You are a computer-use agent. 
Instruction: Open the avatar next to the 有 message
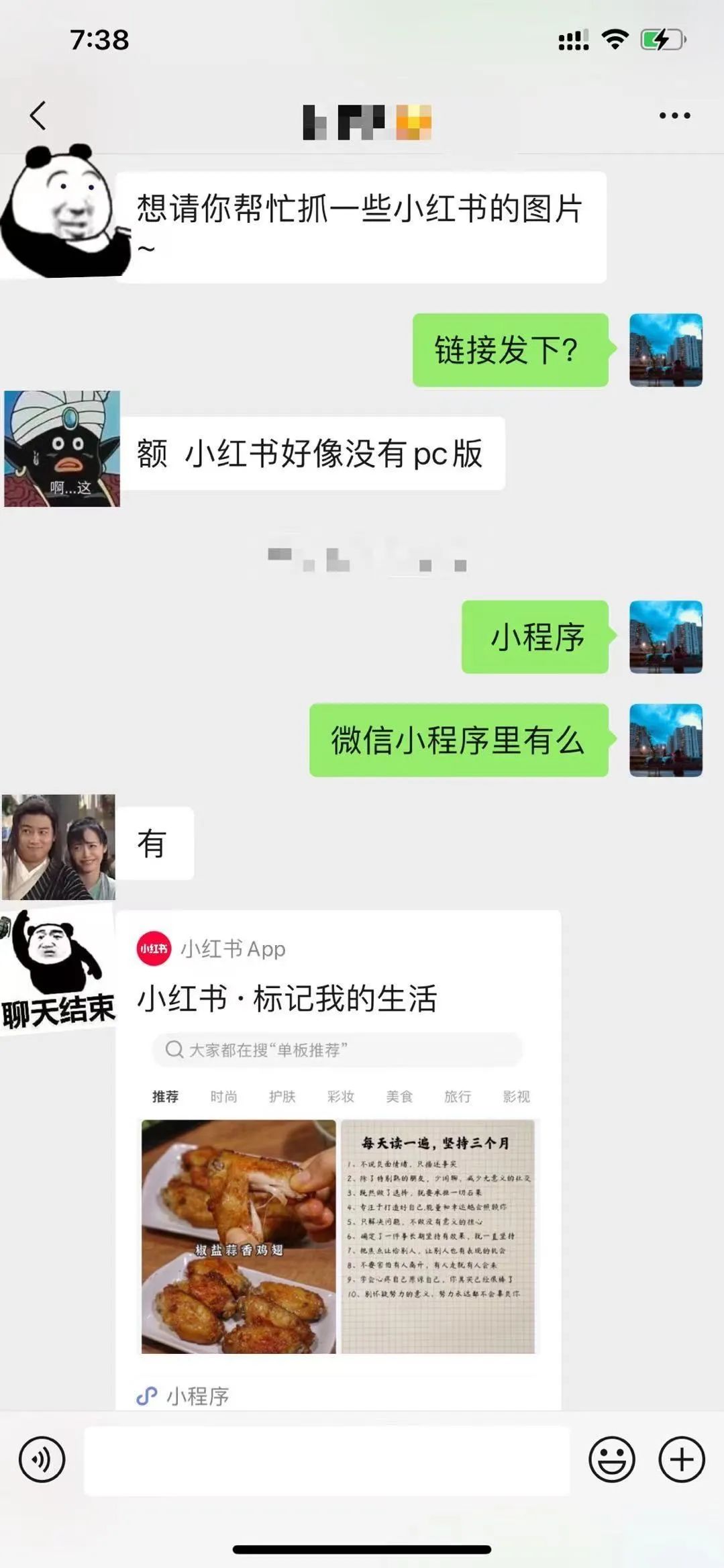tap(59, 846)
